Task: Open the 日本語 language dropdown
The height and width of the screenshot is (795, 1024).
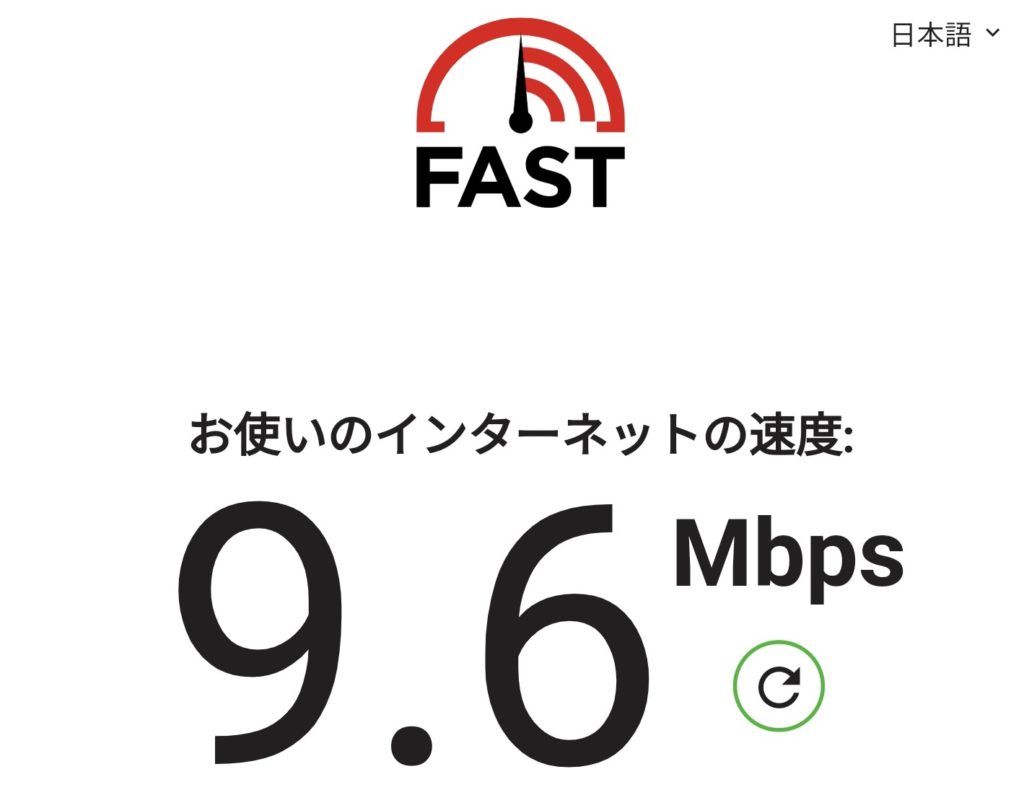Action: (944, 35)
